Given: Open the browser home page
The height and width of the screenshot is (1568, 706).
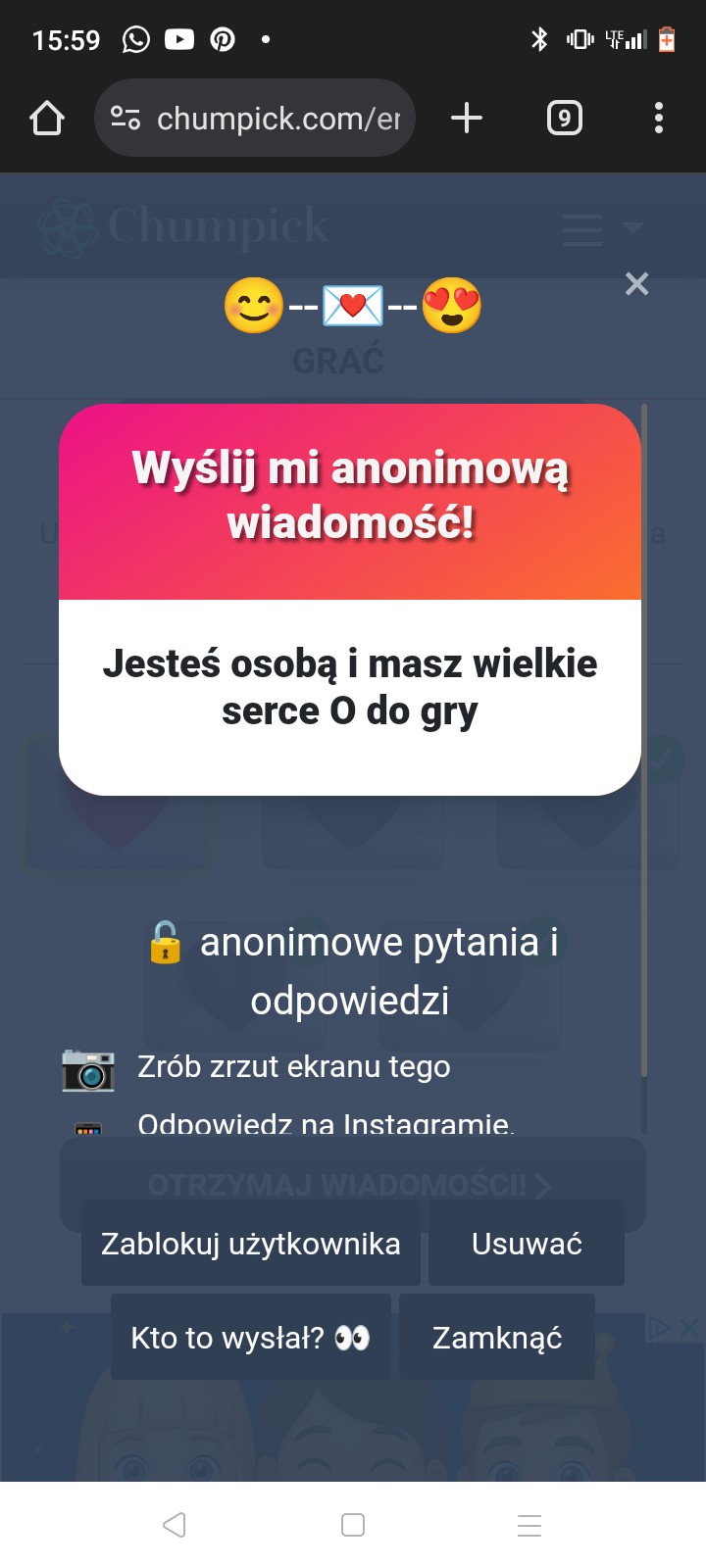Looking at the screenshot, I should coord(47,119).
